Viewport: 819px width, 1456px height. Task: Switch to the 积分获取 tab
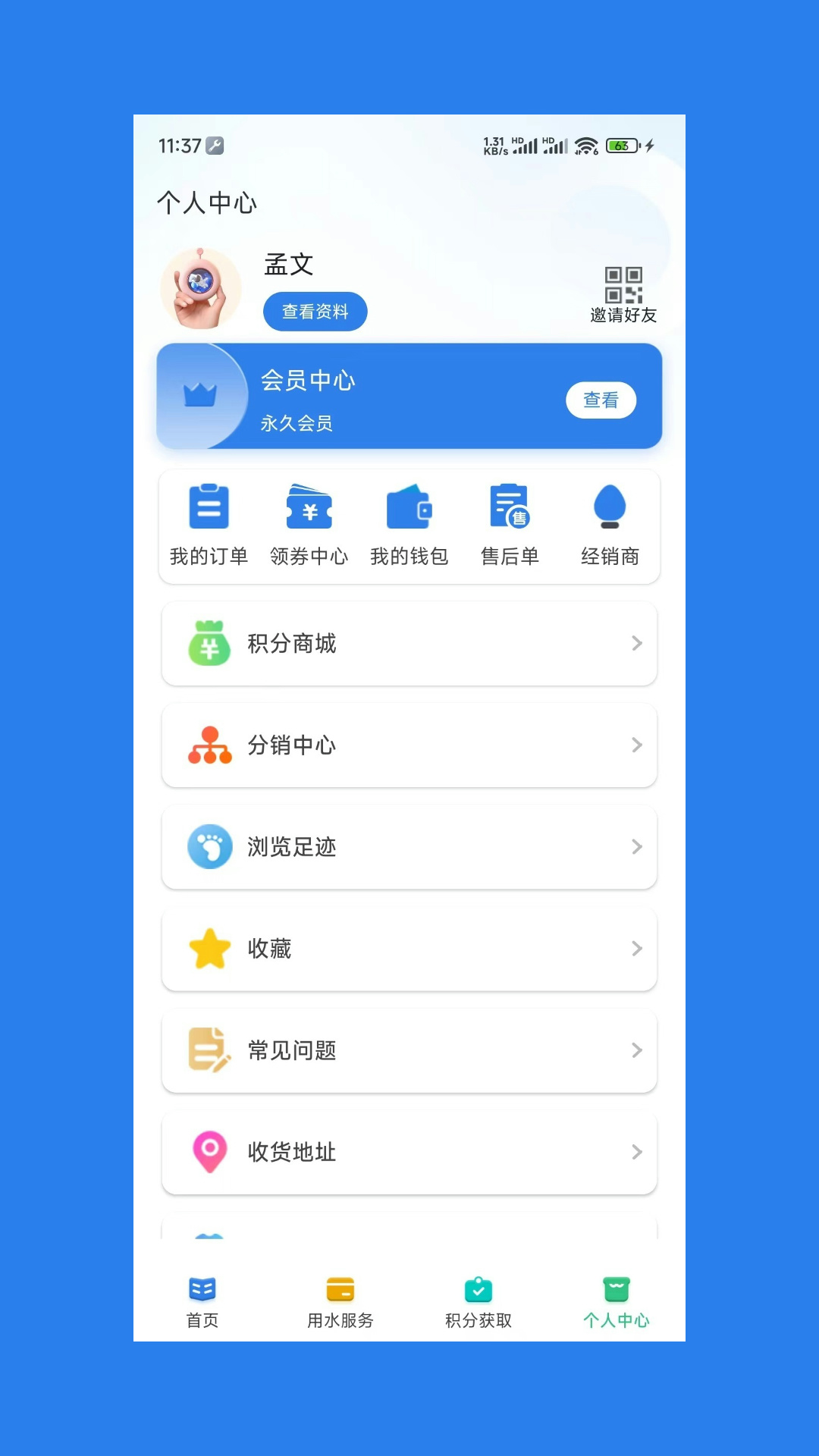point(479,1302)
